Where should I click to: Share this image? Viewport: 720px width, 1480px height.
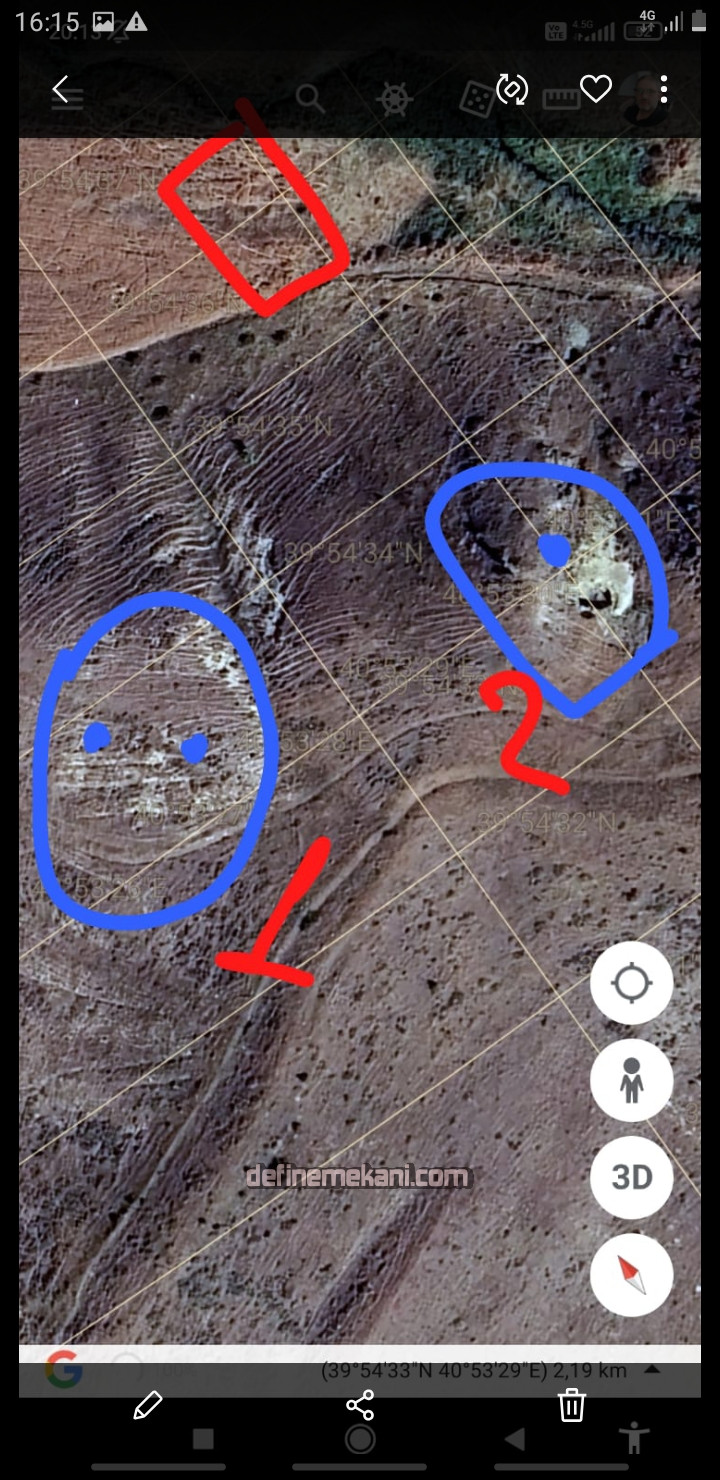(360, 1405)
